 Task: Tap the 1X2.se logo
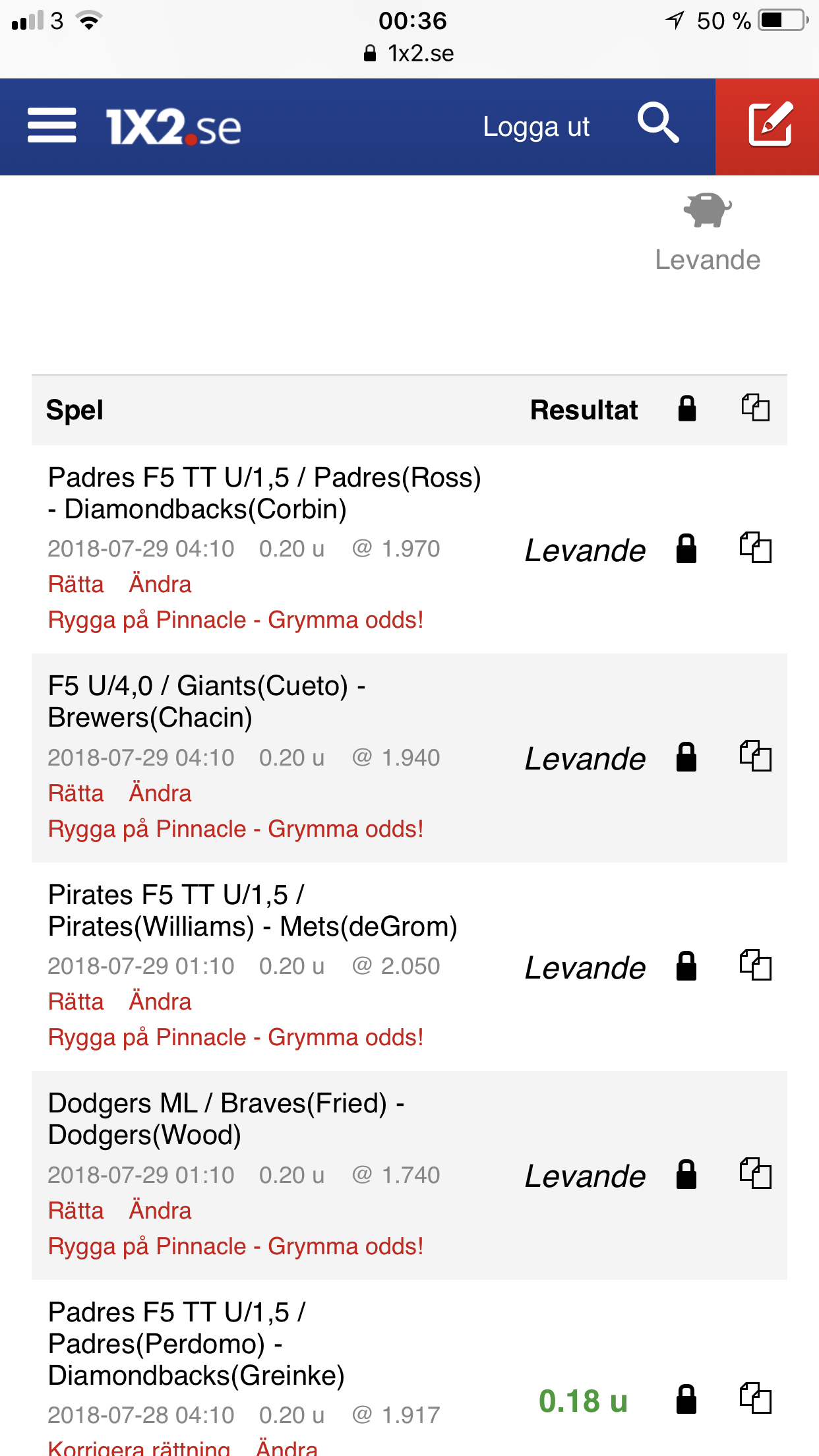coord(173,127)
